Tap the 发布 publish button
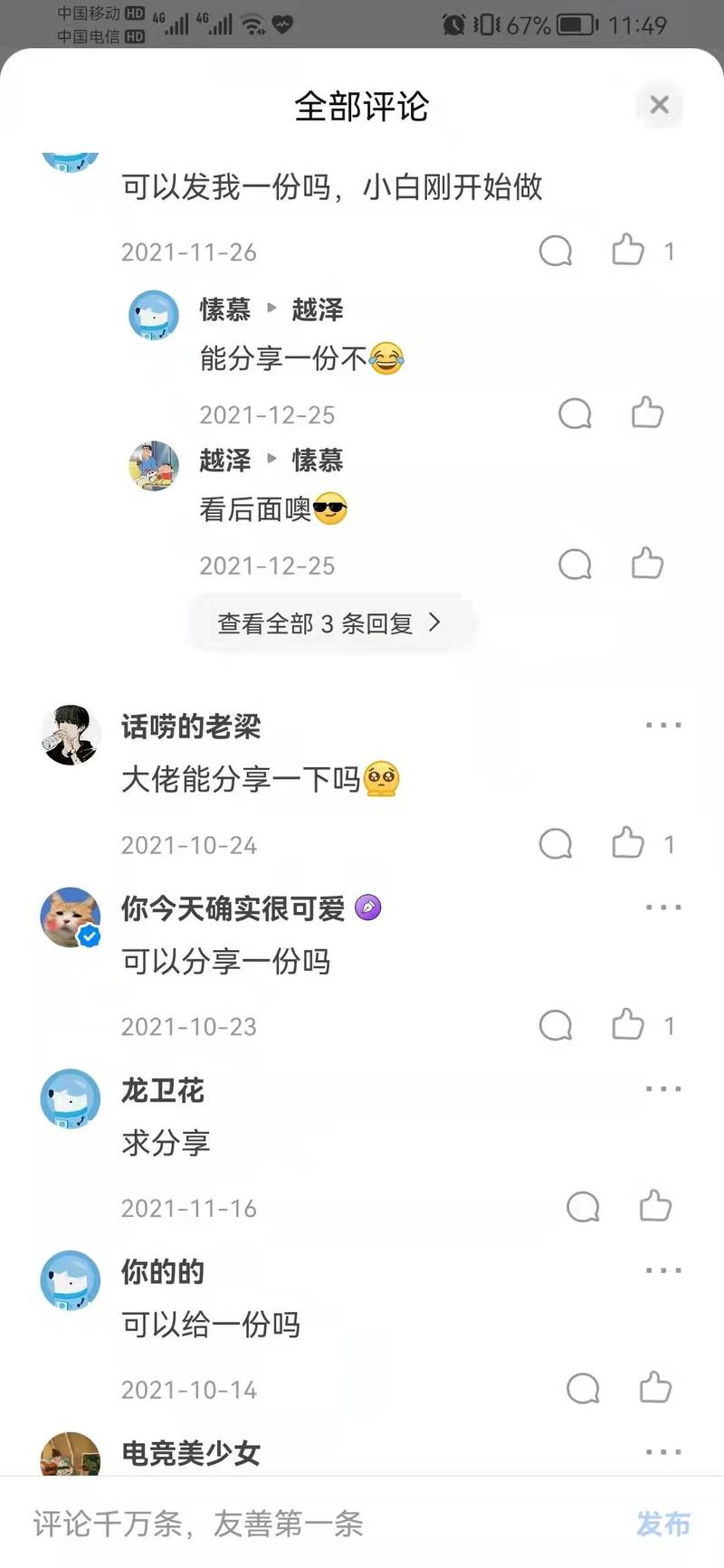 click(x=662, y=1524)
